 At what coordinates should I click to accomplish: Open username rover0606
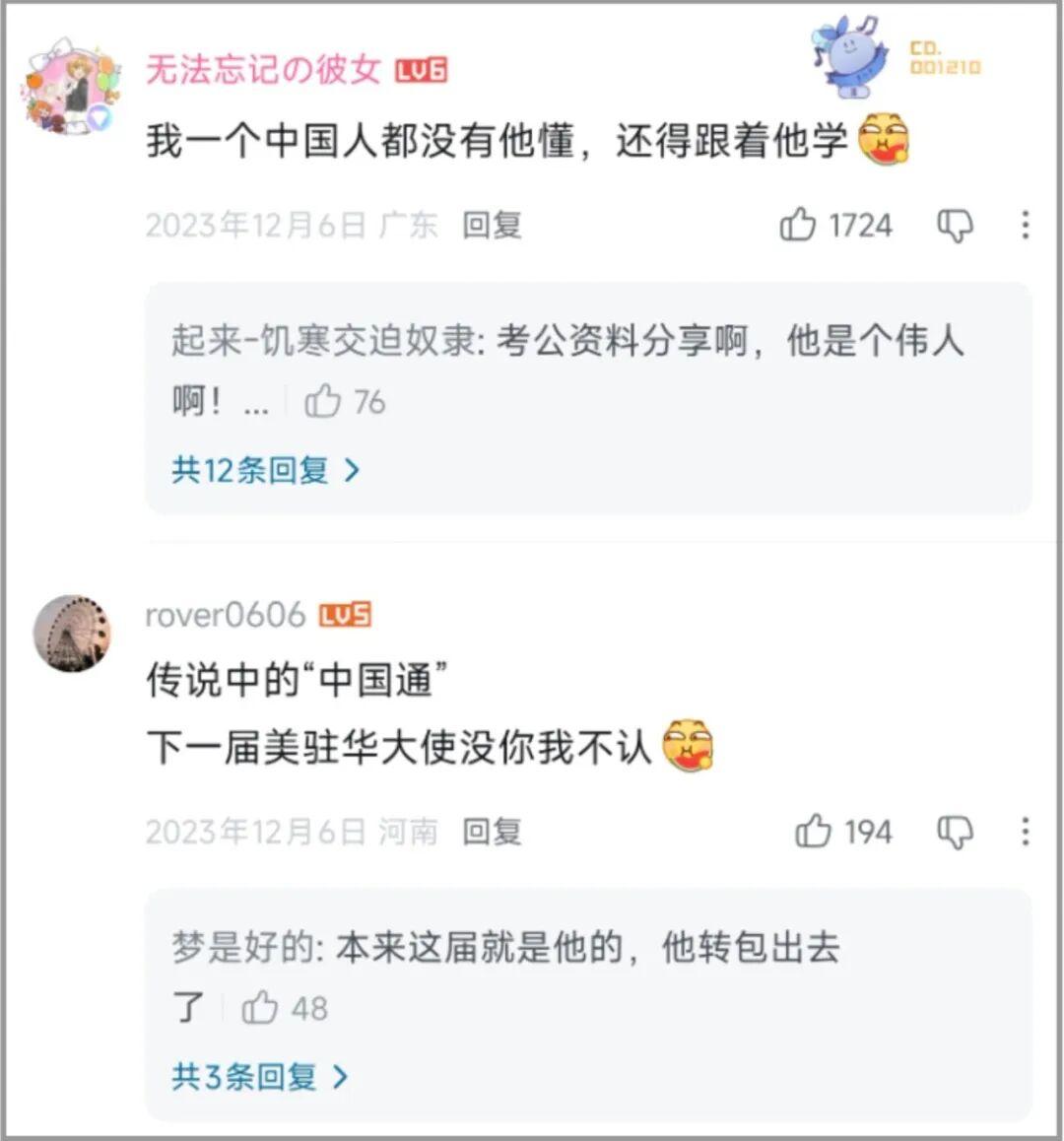226,615
